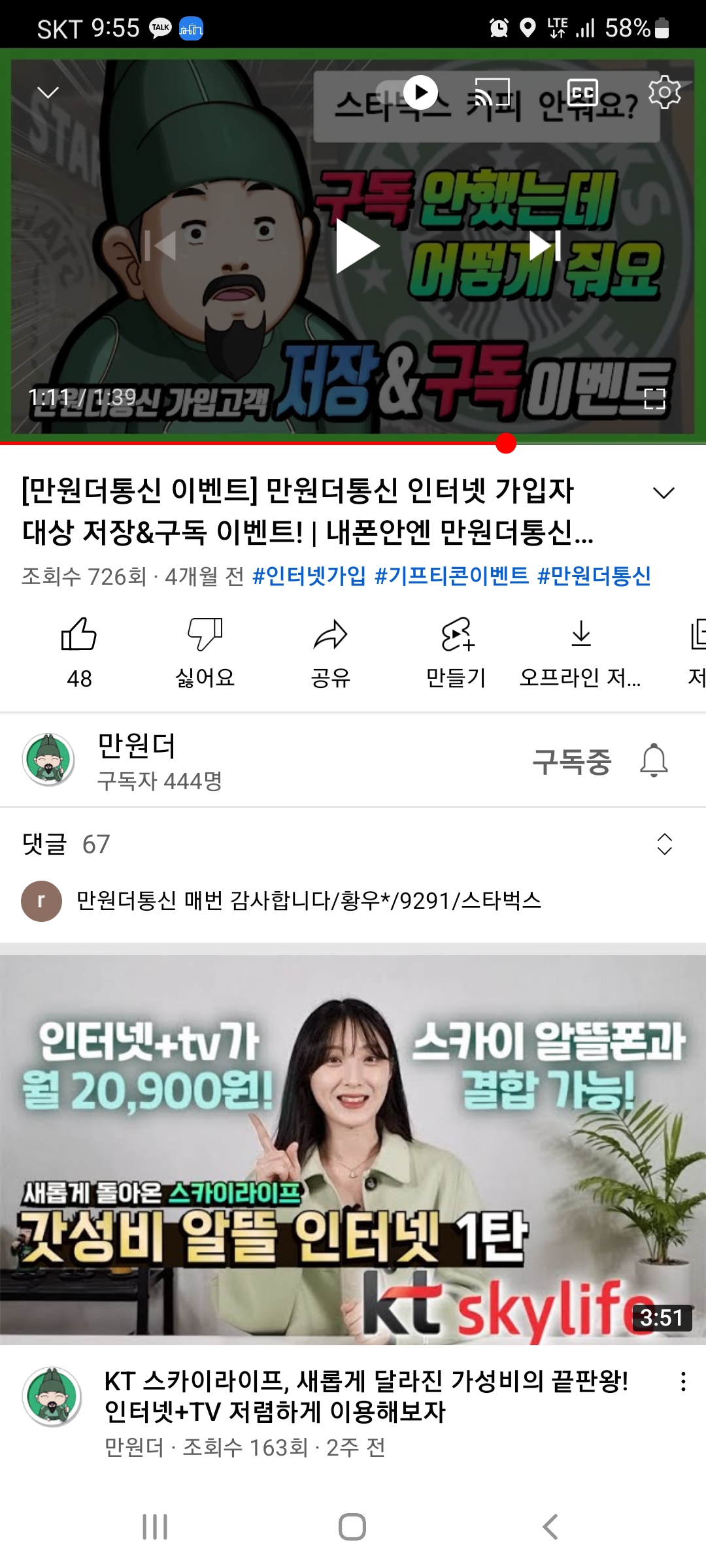Toggle the autoplay switch
Image resolution: width=706 pixels, height=1568 pixels.
tap(411, 93)
